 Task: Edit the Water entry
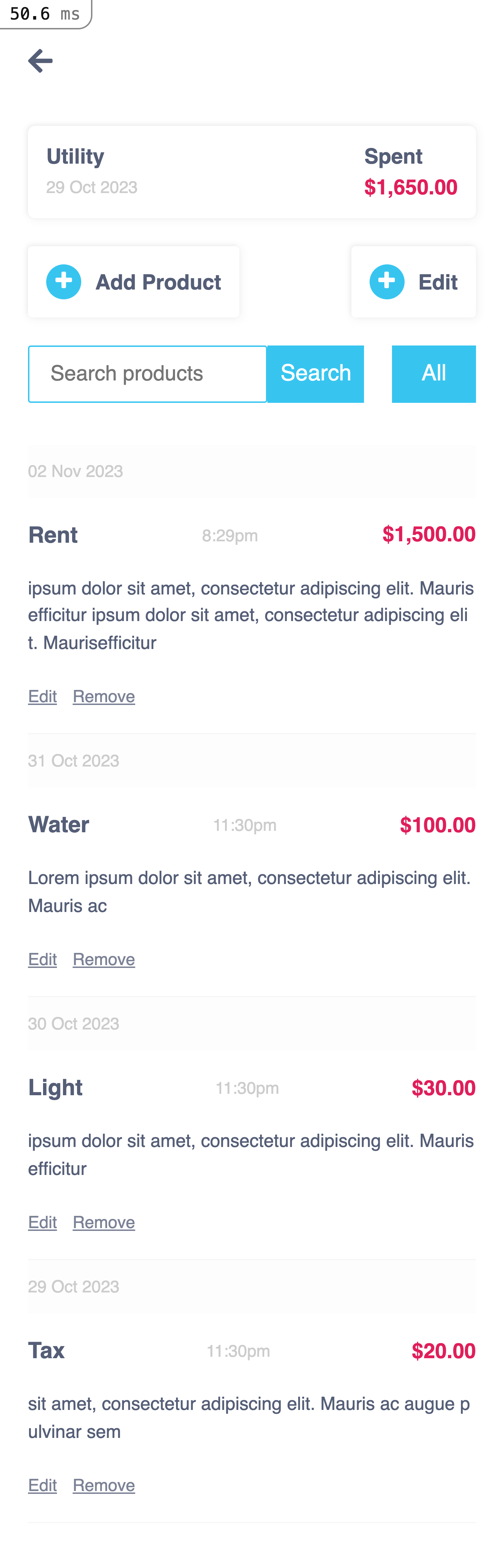click(43, 959)
